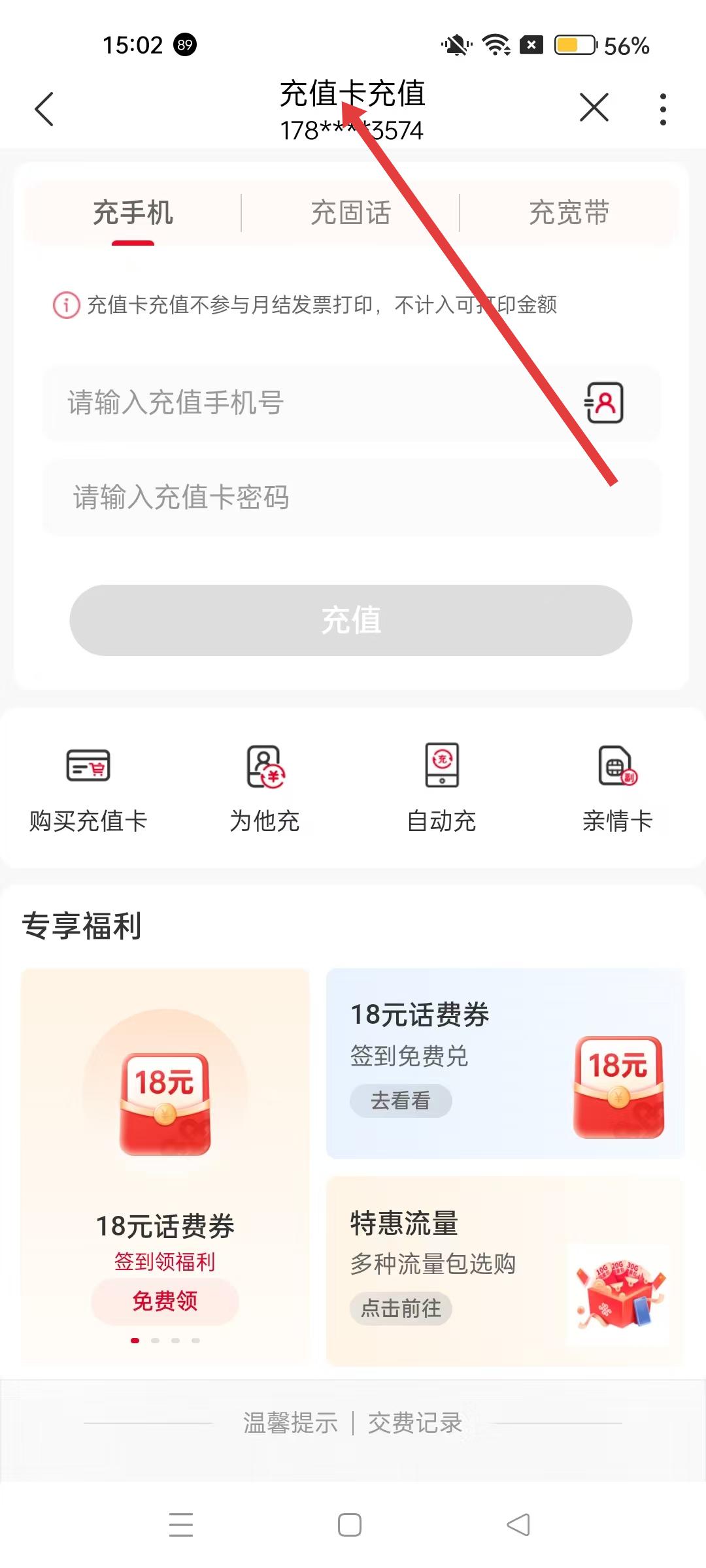Tap the system home button
The height and width of the screenshot is (1568, 706).
(x=350, y=1525)
